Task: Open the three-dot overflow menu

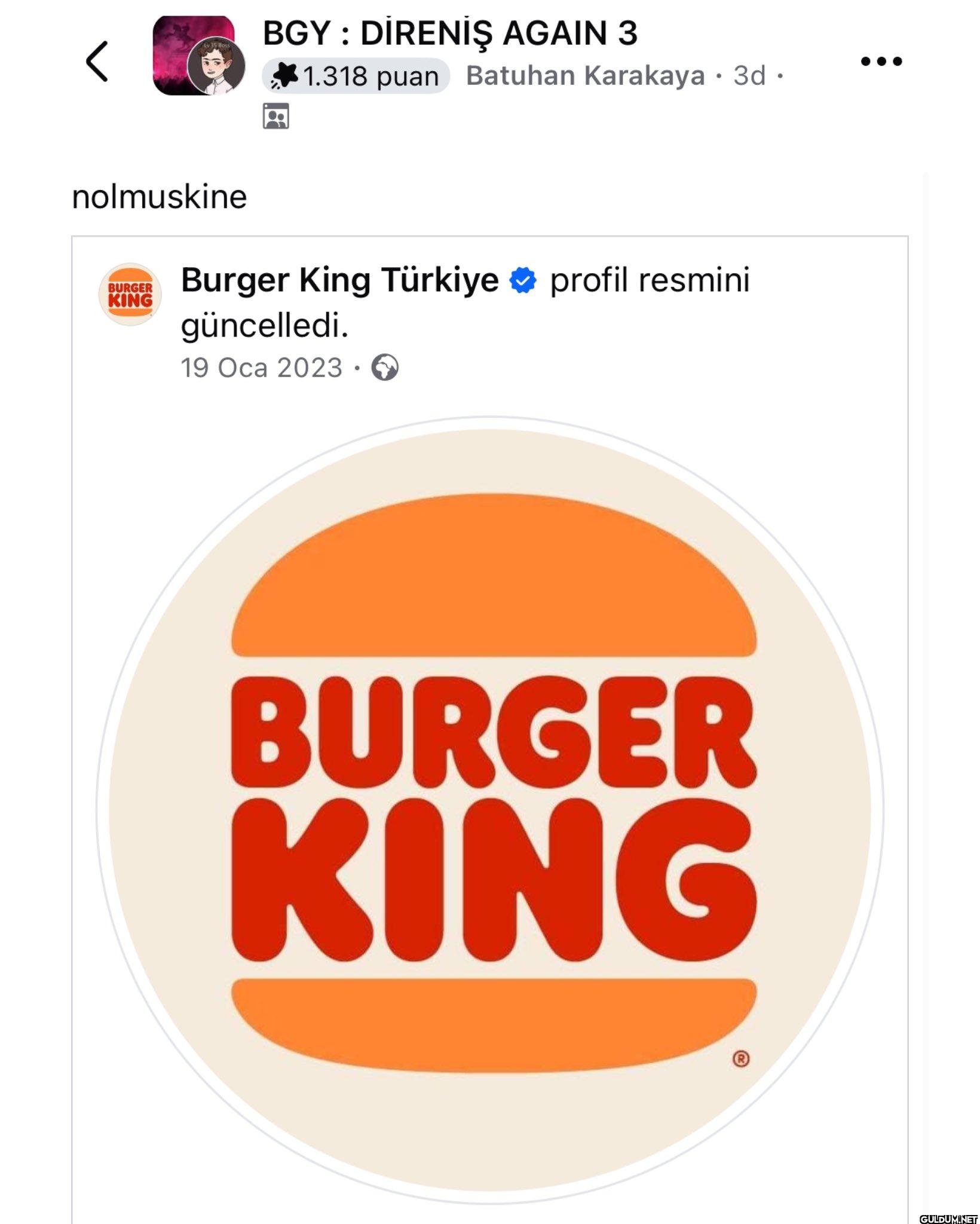Action: pos(881,61)
